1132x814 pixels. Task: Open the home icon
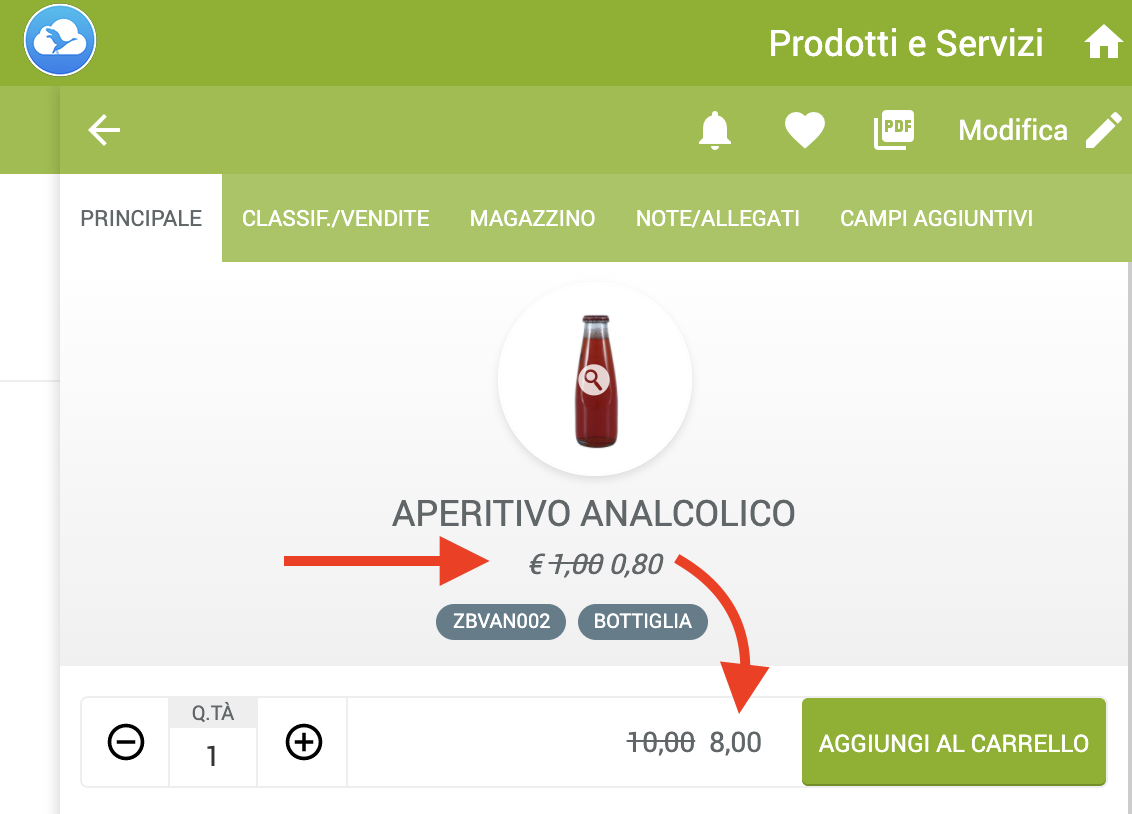pyautogui.click(x=1104, y=42)
